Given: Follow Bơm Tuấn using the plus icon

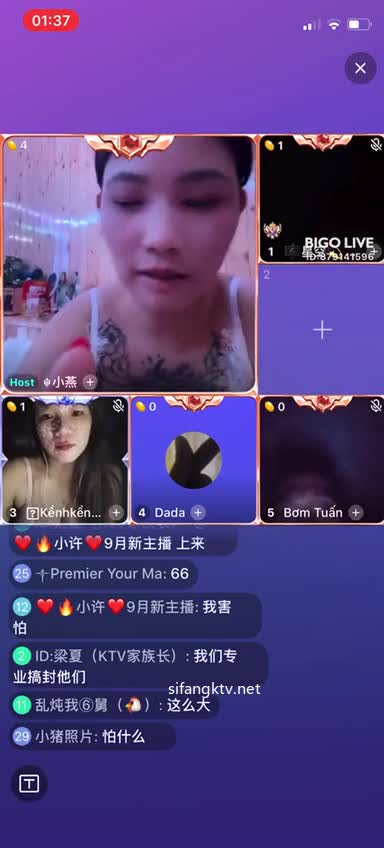Looking at the screenshot, I should point(355,512).
